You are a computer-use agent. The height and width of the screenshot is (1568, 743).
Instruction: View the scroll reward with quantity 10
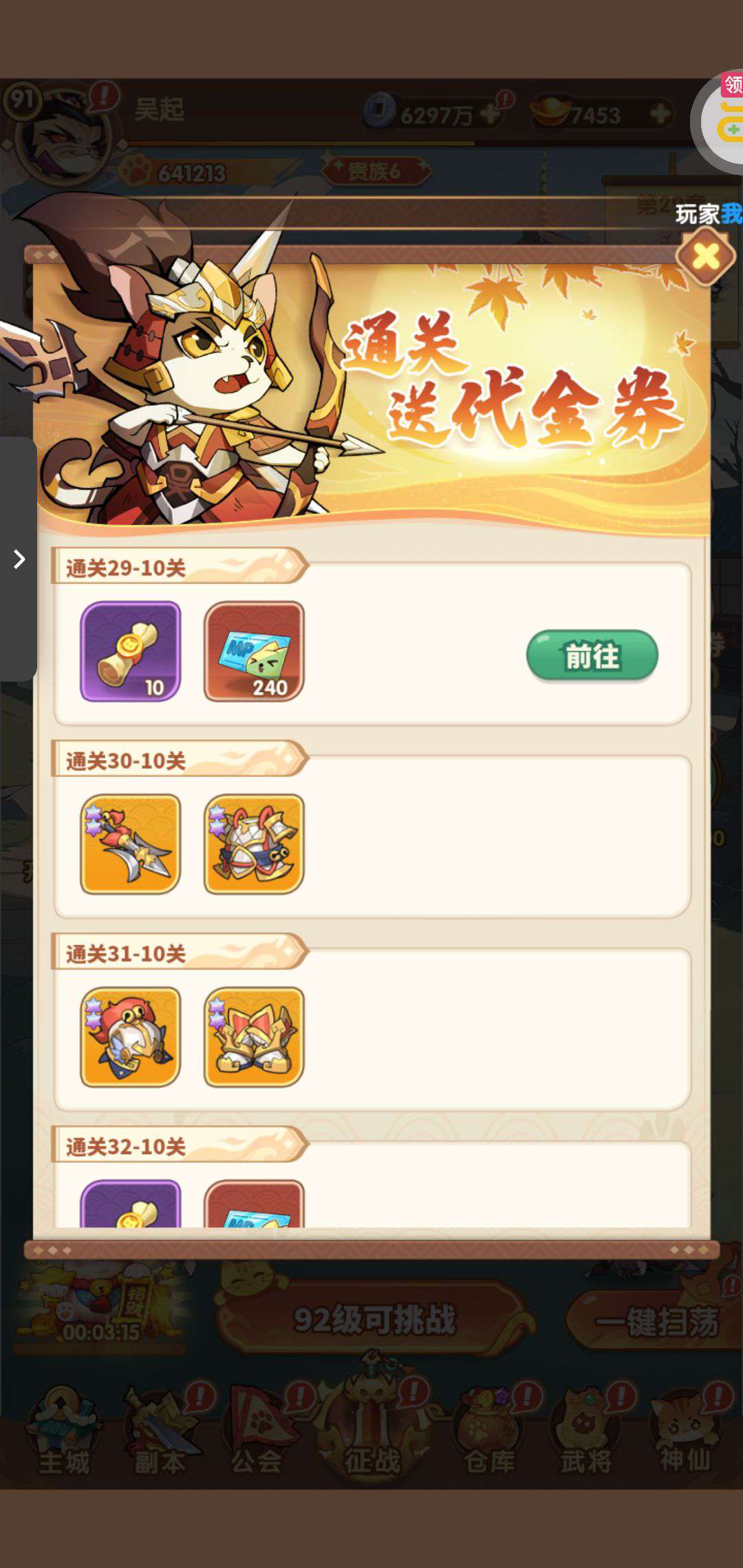pos(131,651)
